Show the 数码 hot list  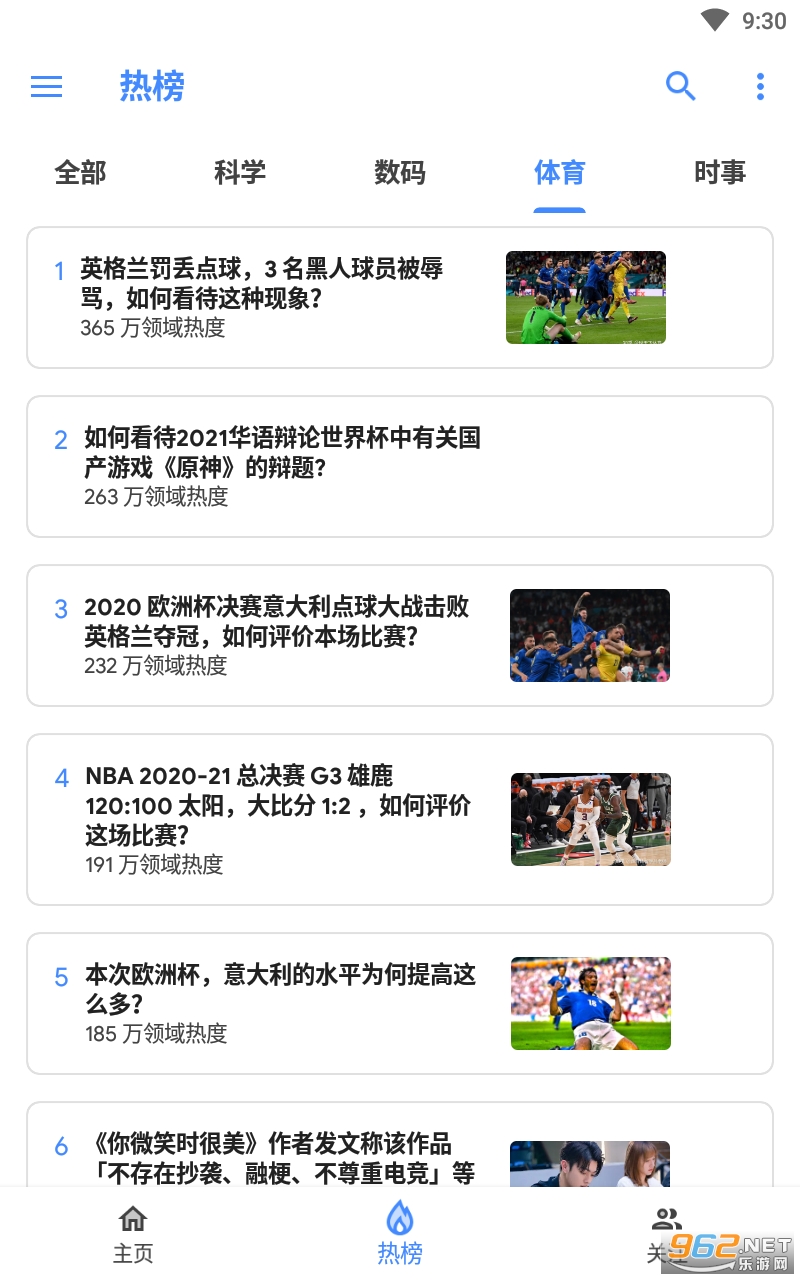400,173
